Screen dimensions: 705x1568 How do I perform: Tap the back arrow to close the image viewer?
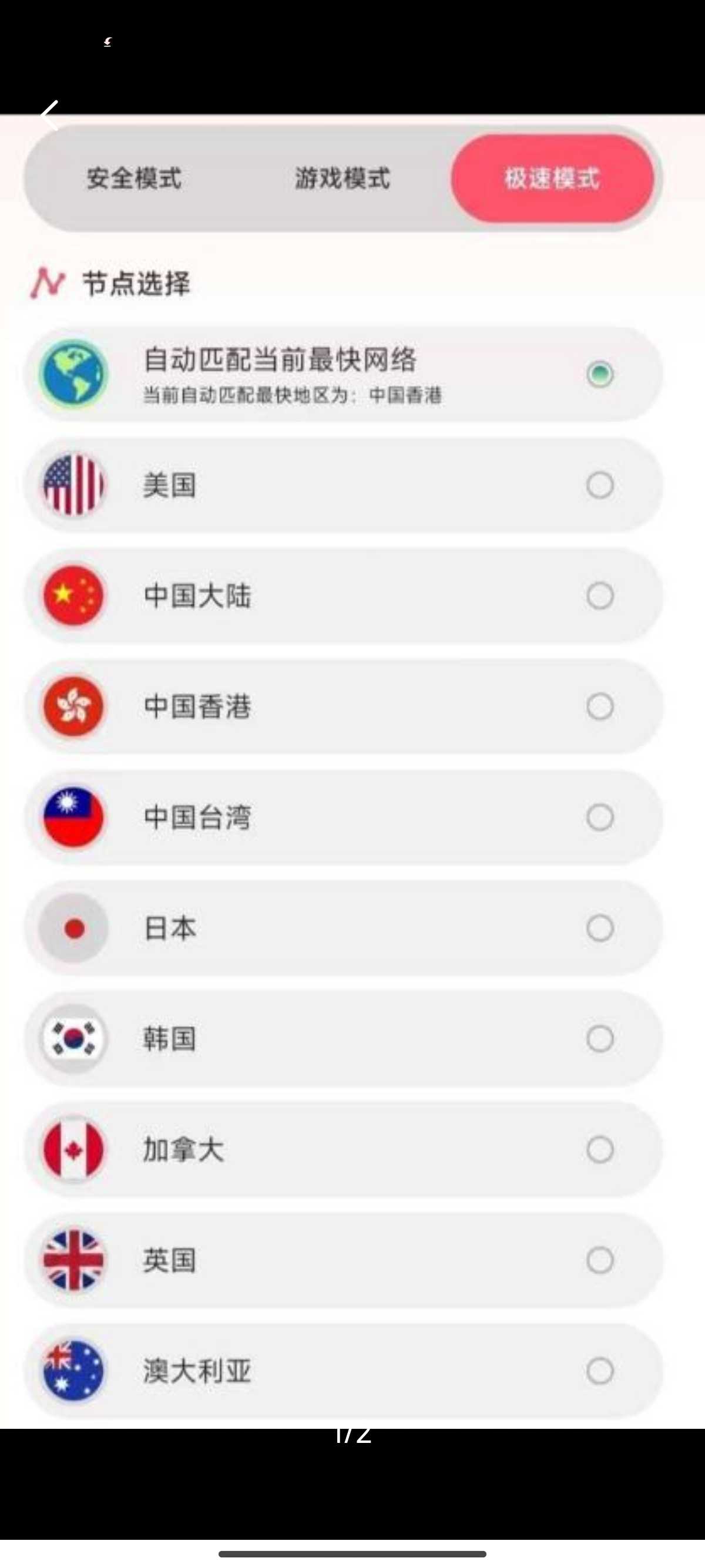[x=50, y=115]
